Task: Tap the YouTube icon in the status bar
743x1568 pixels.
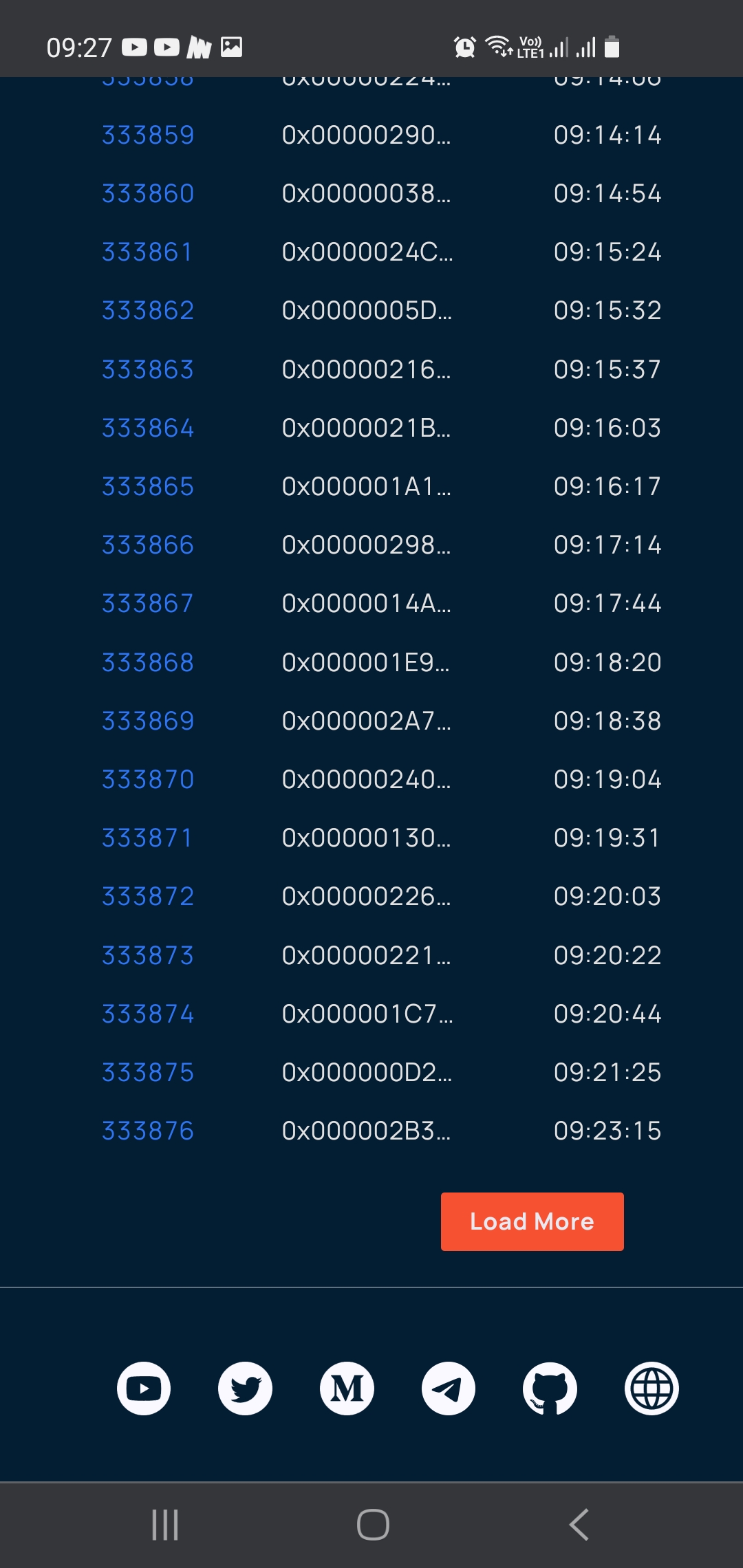Action: pos(136,47)
